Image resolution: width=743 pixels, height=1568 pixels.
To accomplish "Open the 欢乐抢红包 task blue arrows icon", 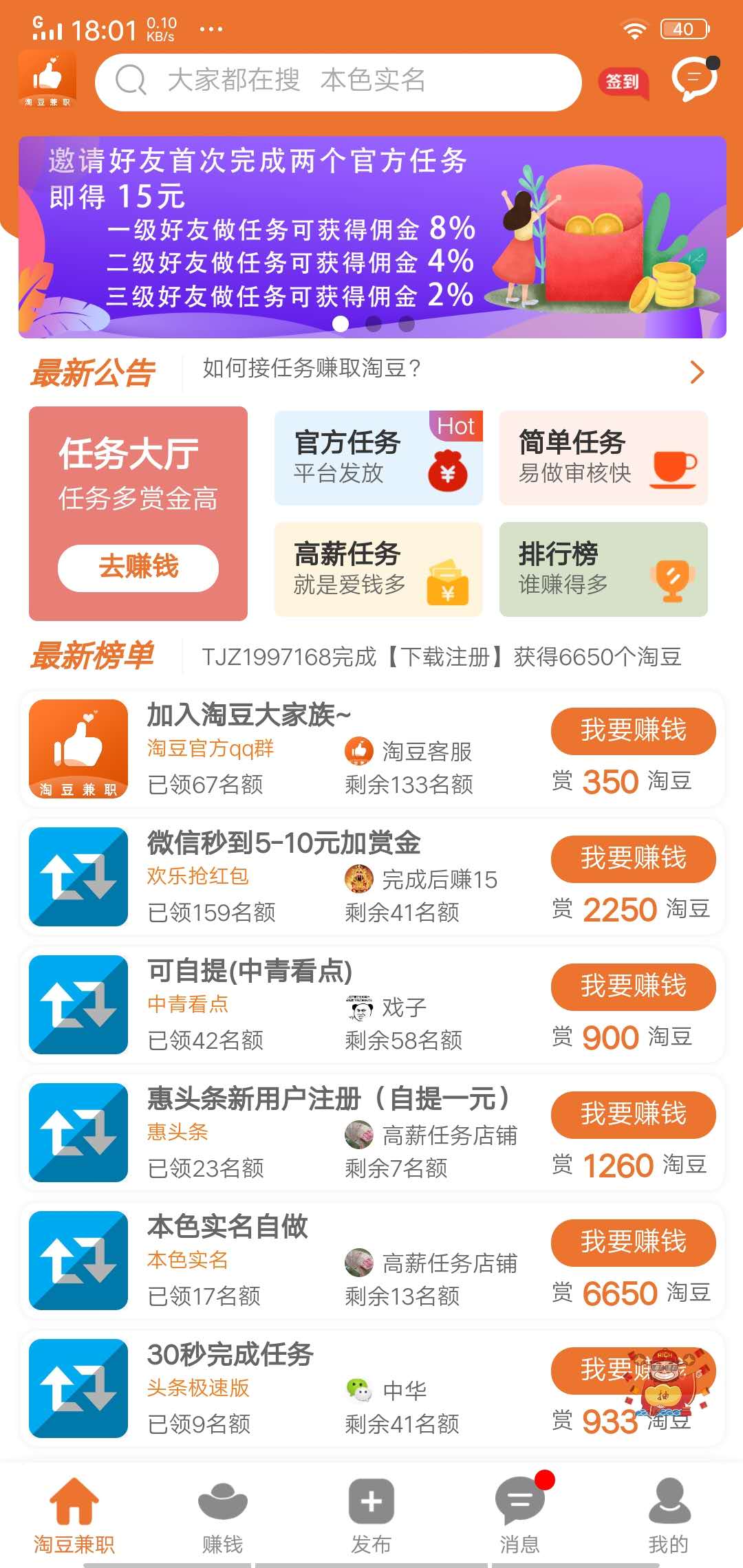I will (78, 878).
